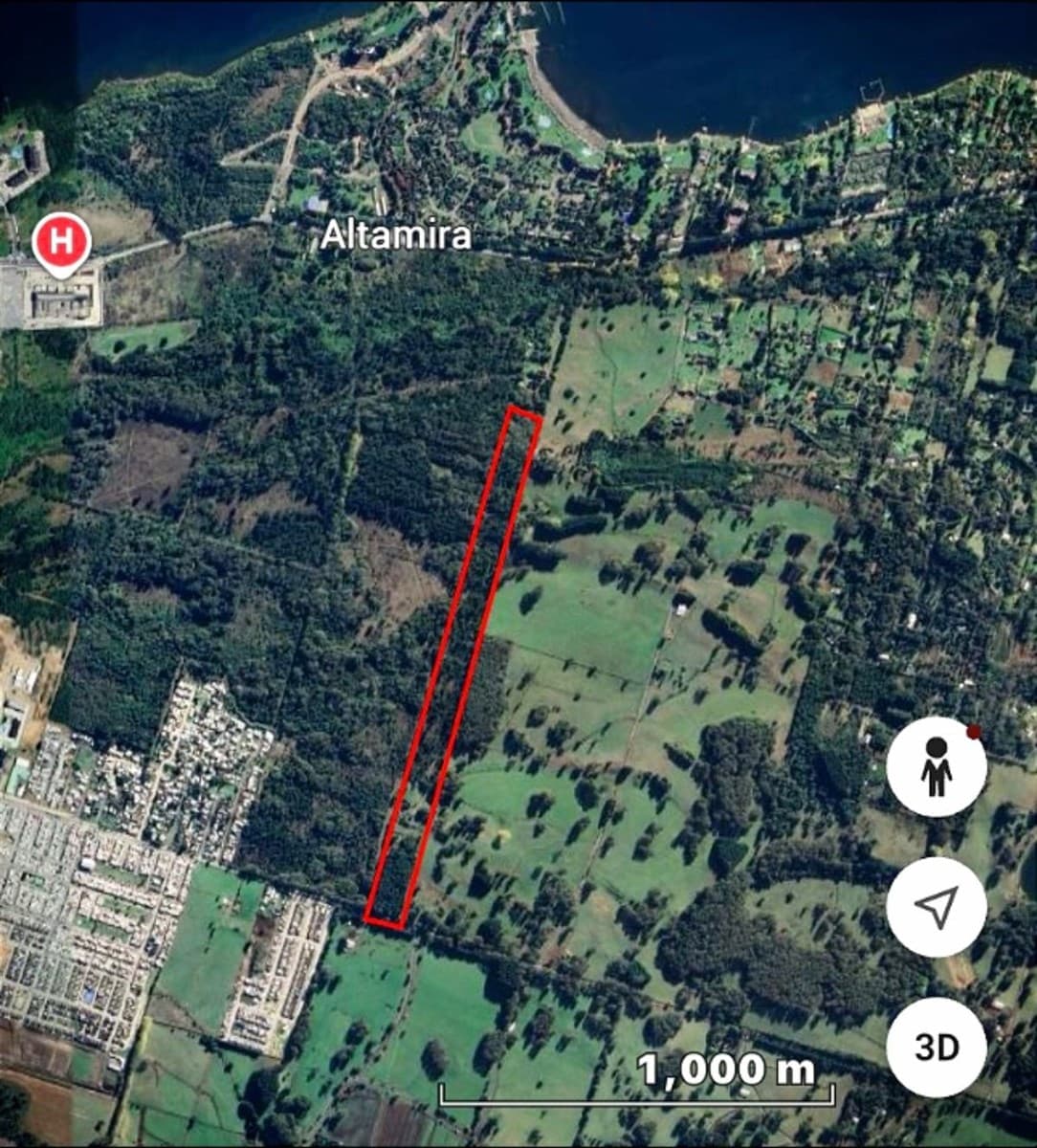Click inside the red outlined parcel
The width and height of the screenshot is (1037, 1148).
pyautogui.click(x=450, y=670)
